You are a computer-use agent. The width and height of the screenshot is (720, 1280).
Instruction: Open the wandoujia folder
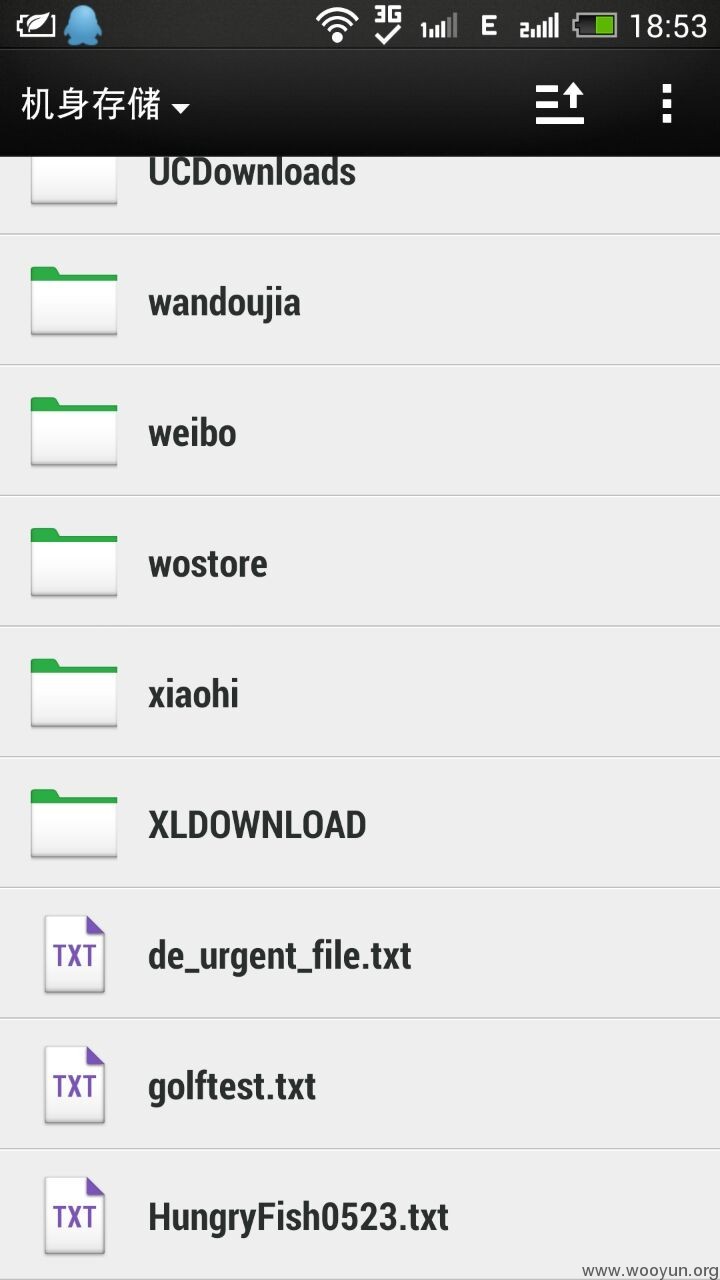point(360,300)
